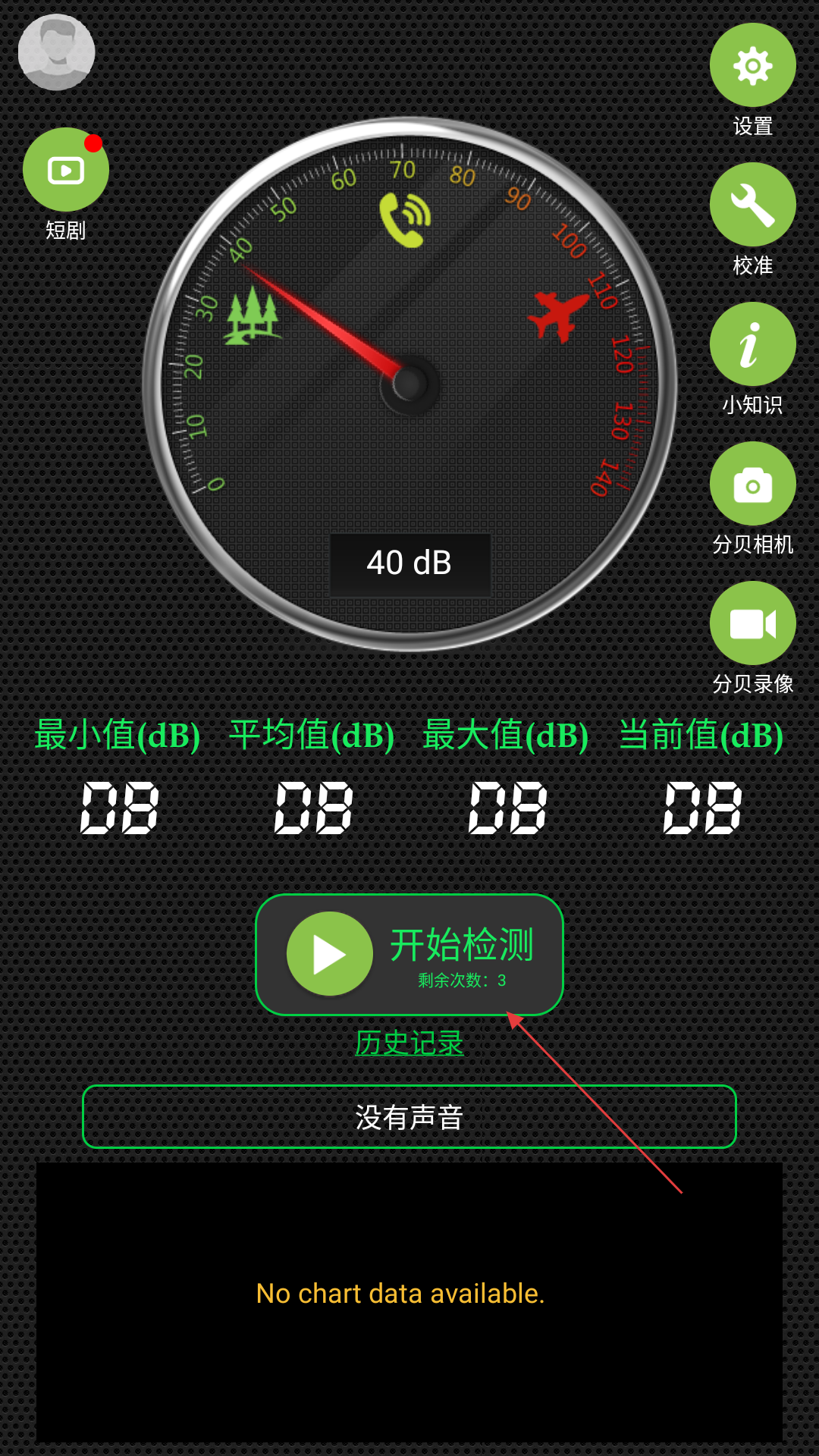The height and width of the screenshot is (1456, 819).
Task: Open the 短剧 short drama button
Action: click(66, 170)
